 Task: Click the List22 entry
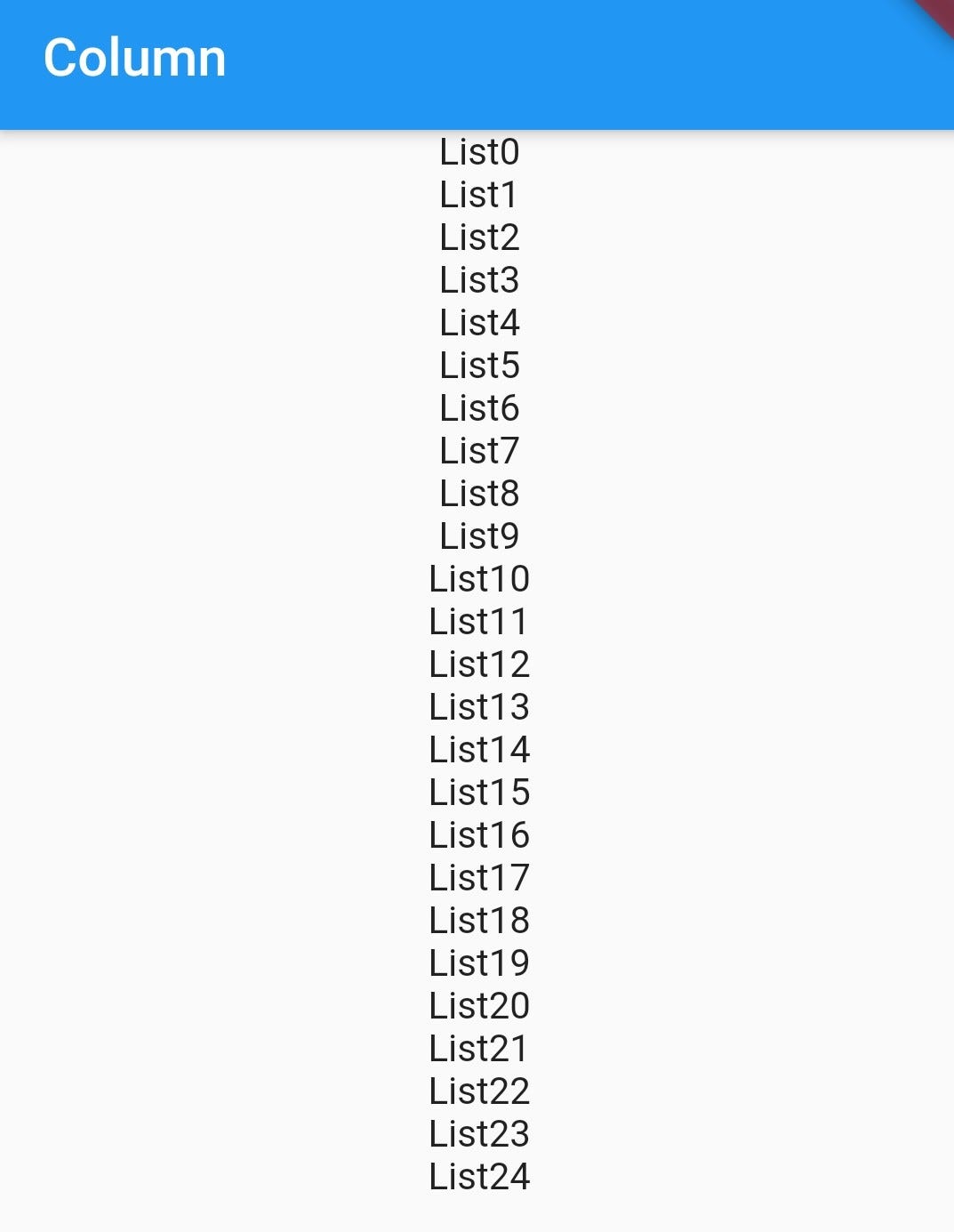[x=479, y=1091]
